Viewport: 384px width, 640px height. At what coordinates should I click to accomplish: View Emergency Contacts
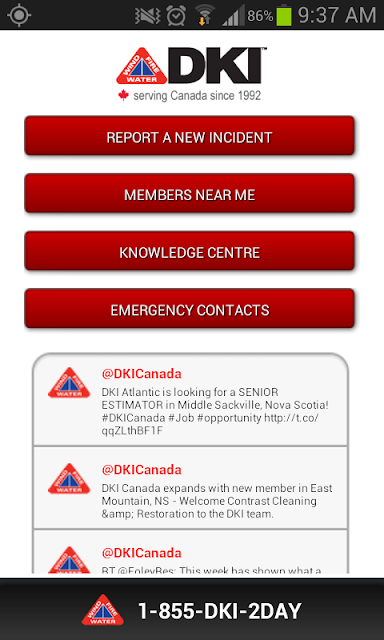click(x=189, y=309)
